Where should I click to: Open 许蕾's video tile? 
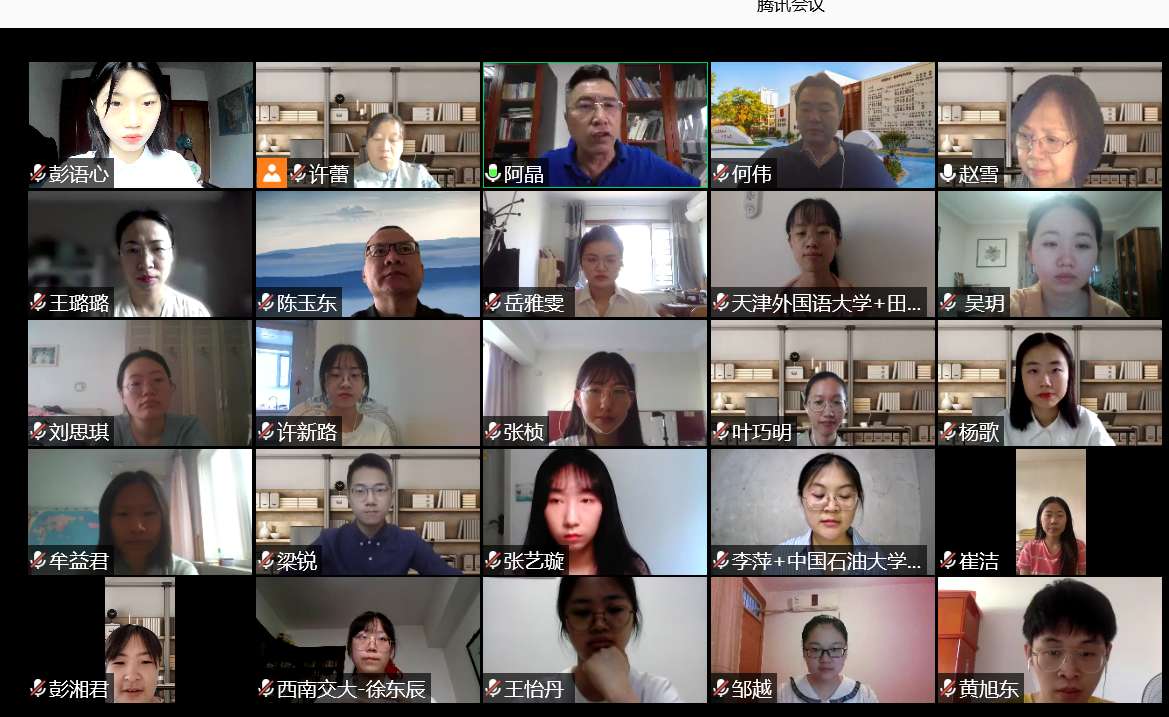[367, 124]
